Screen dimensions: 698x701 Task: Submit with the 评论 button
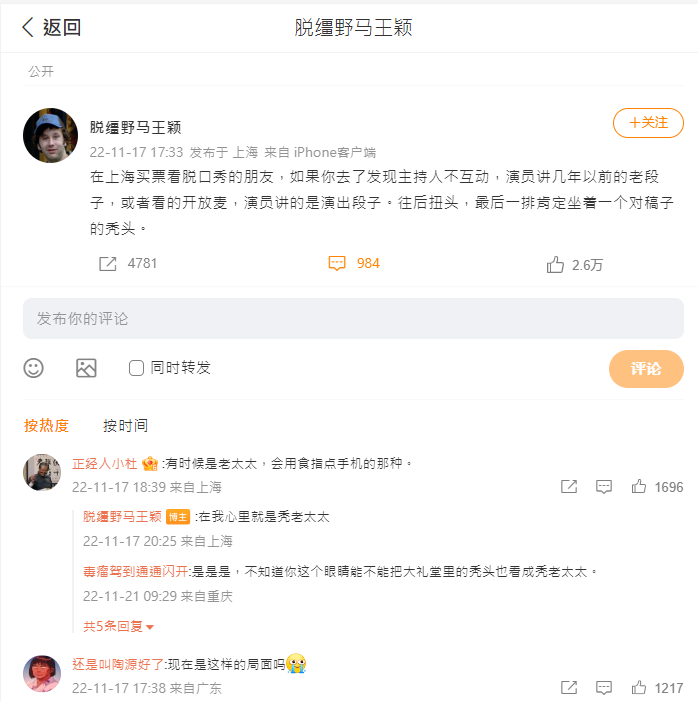[x=646, y=368]
